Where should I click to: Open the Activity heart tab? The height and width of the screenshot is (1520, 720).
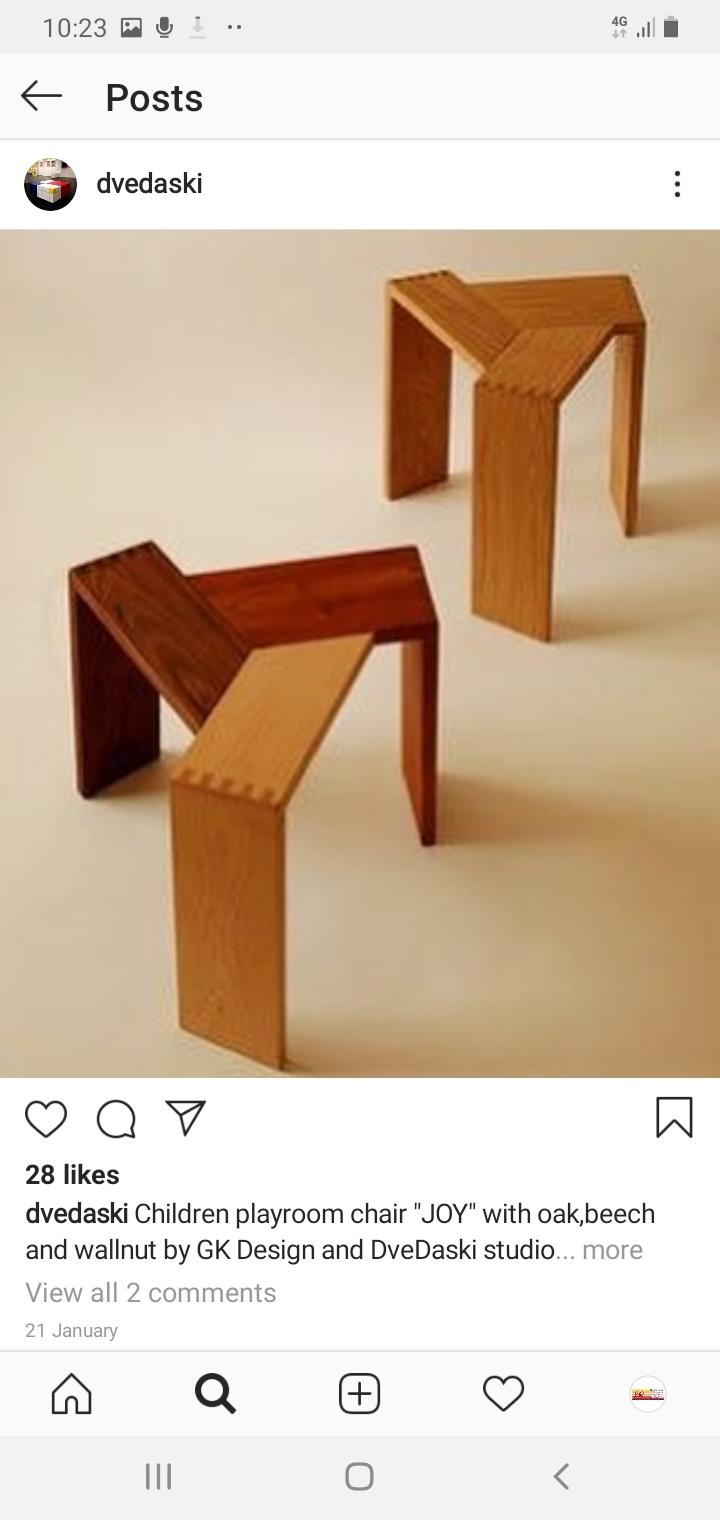[x=503, y=1393]
